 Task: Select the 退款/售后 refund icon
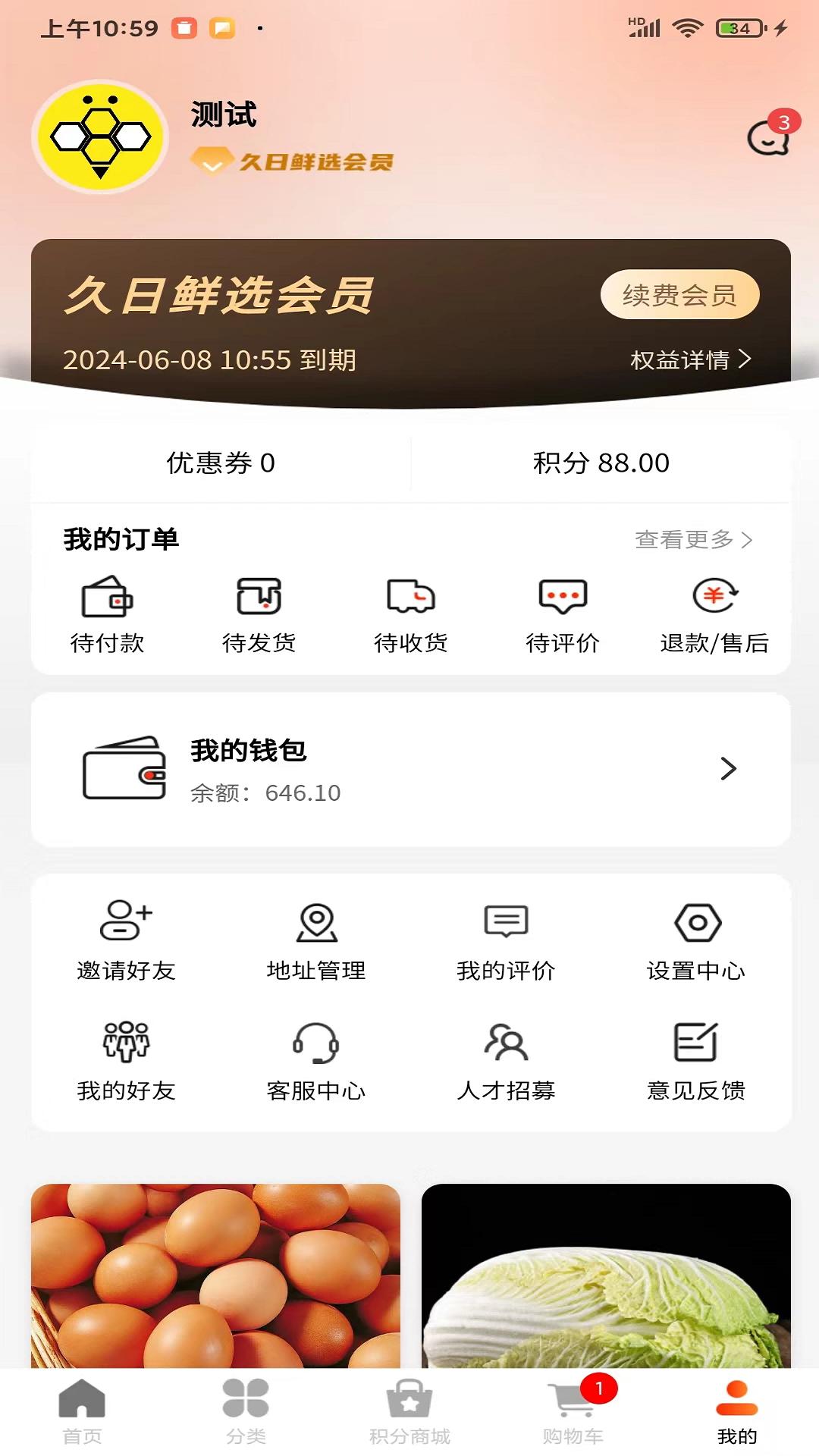point(712,601)
